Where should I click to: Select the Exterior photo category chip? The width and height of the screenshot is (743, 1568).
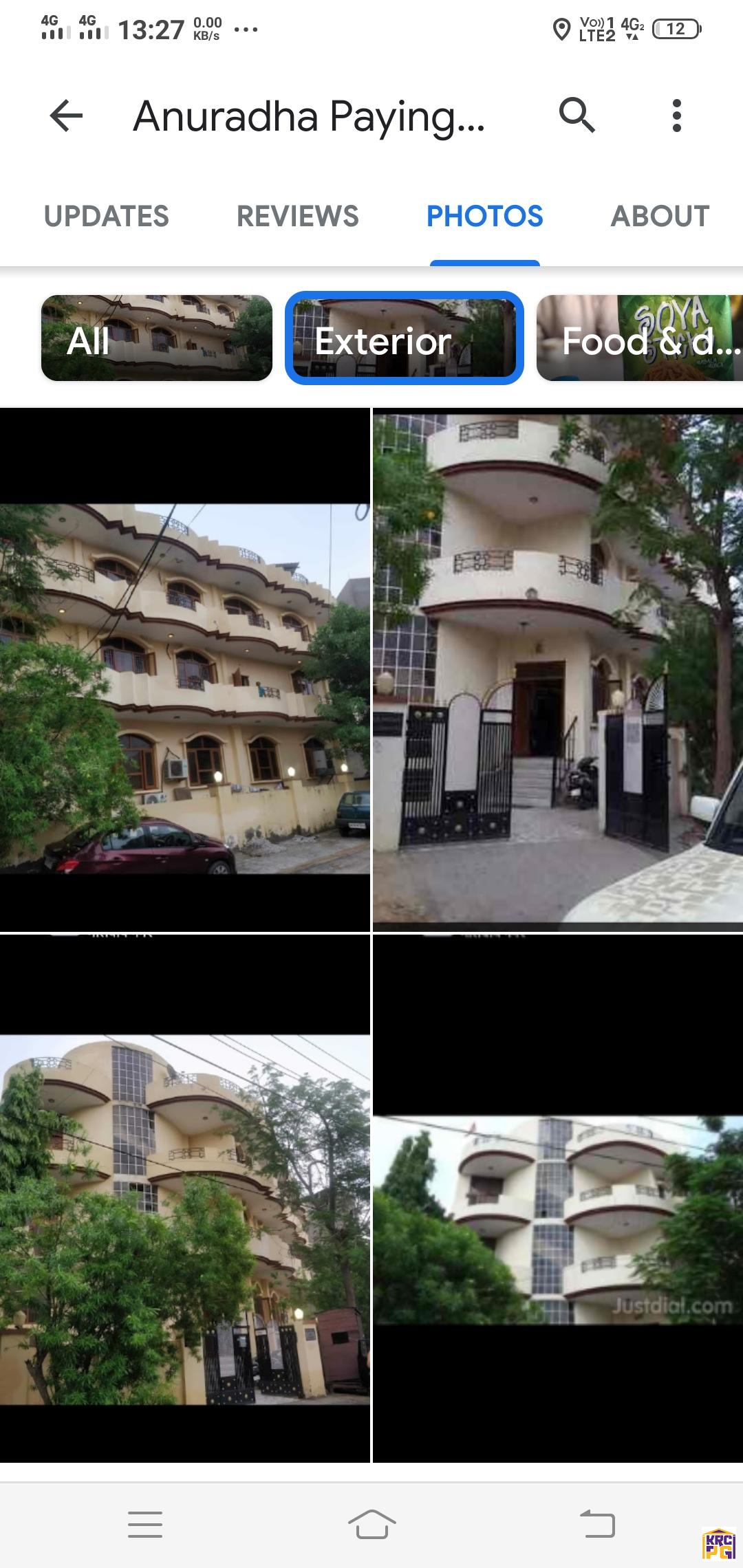(404, 338)
